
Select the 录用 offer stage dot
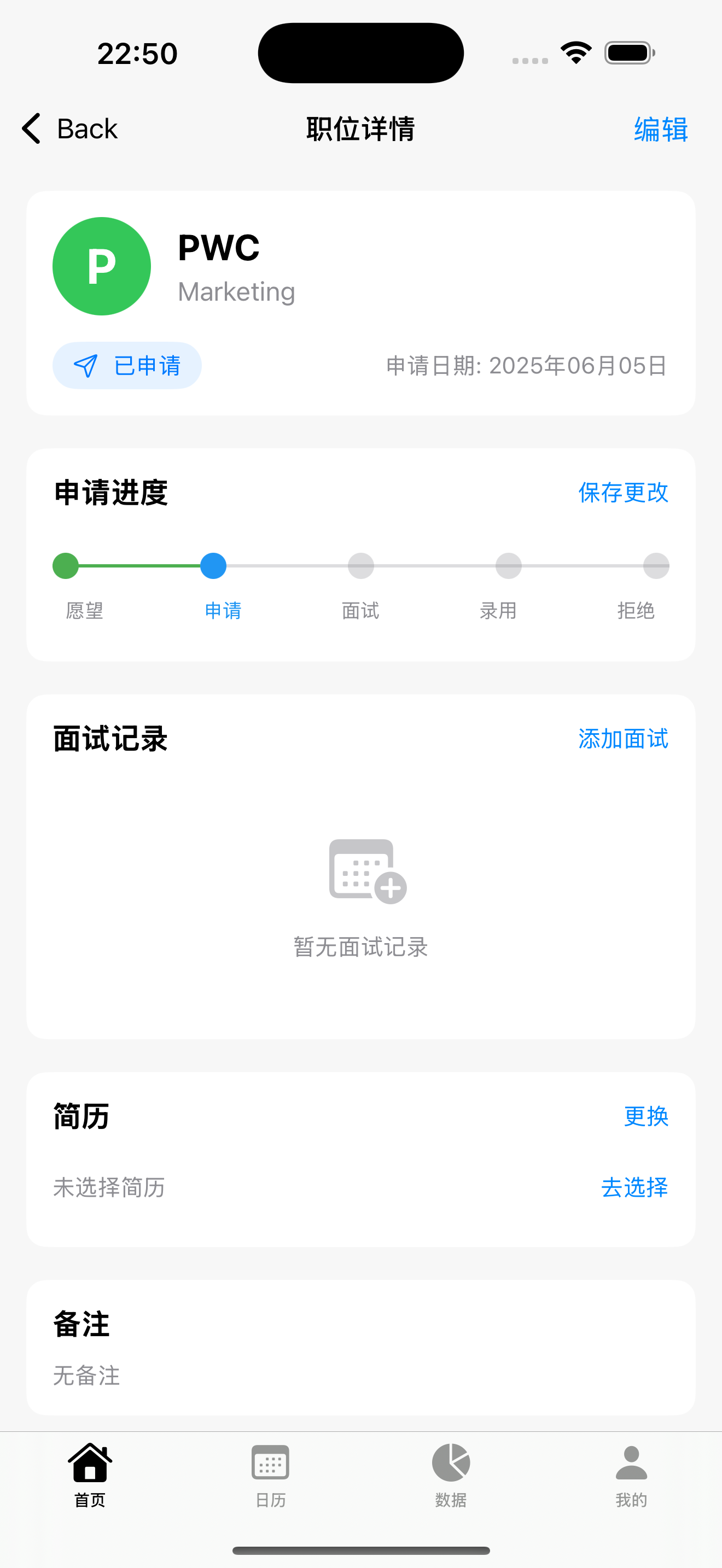point(508,565)
